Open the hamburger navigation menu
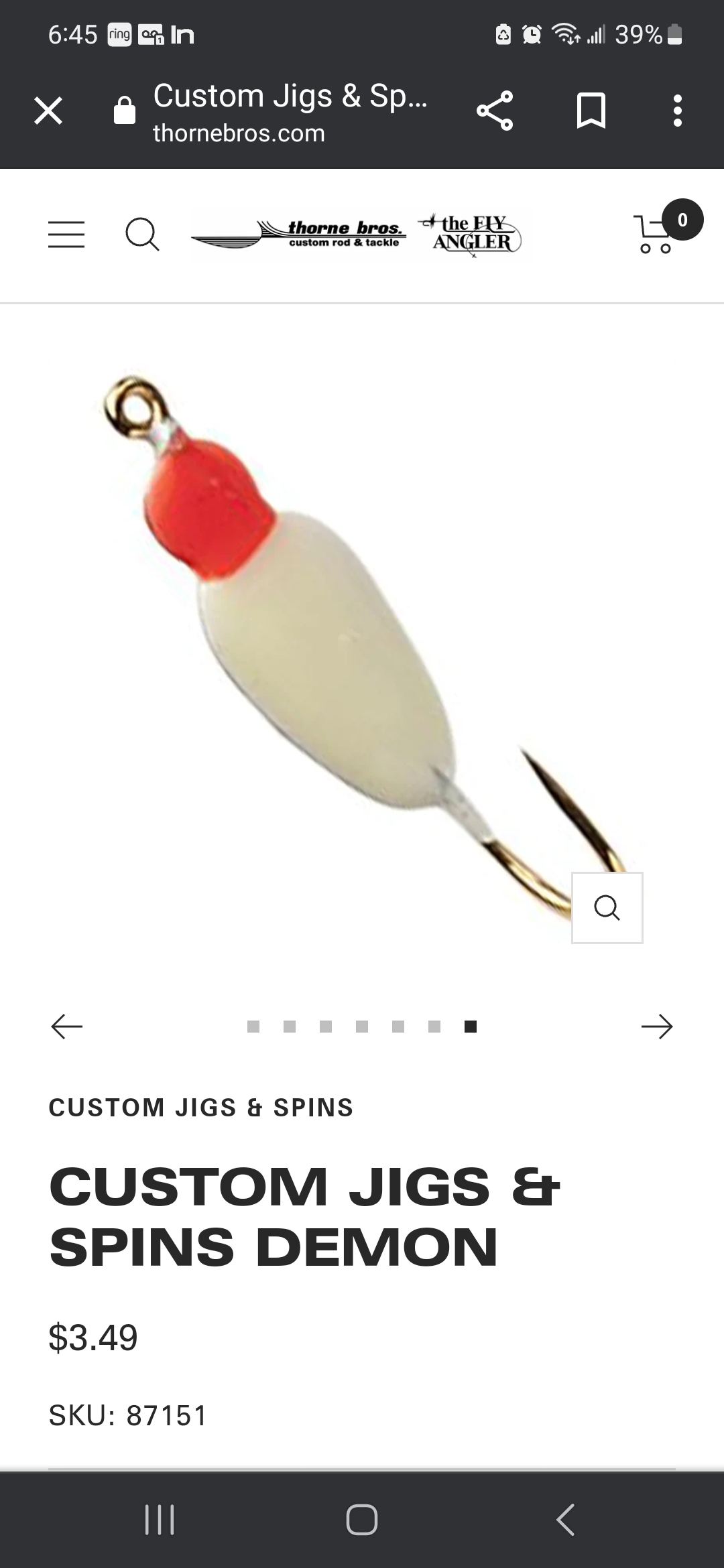The height and width of the screenshot is (1568, 724). pyautogui.click(x=66, y=235)
